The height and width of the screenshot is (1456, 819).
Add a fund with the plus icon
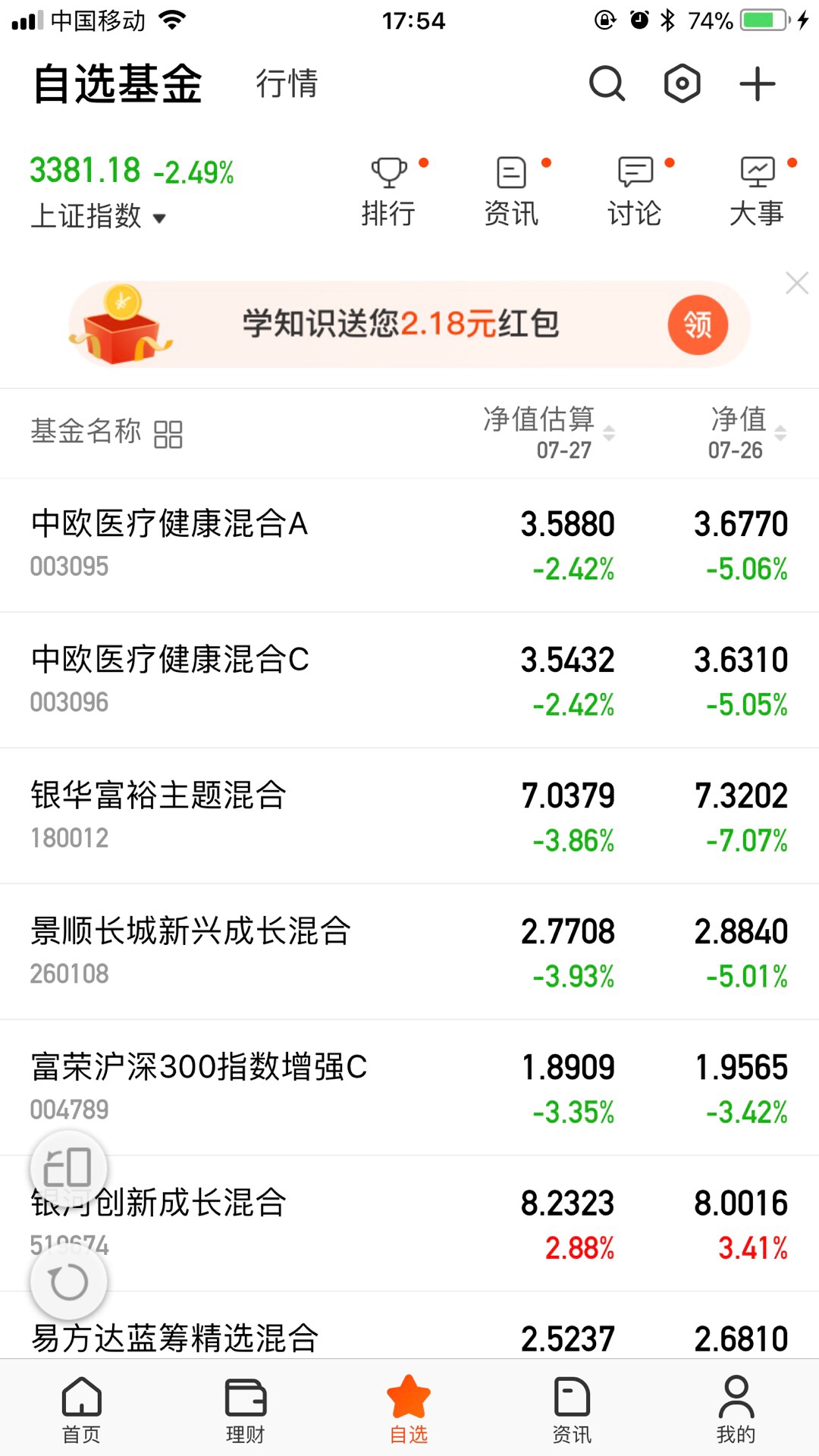click(758, 83)
